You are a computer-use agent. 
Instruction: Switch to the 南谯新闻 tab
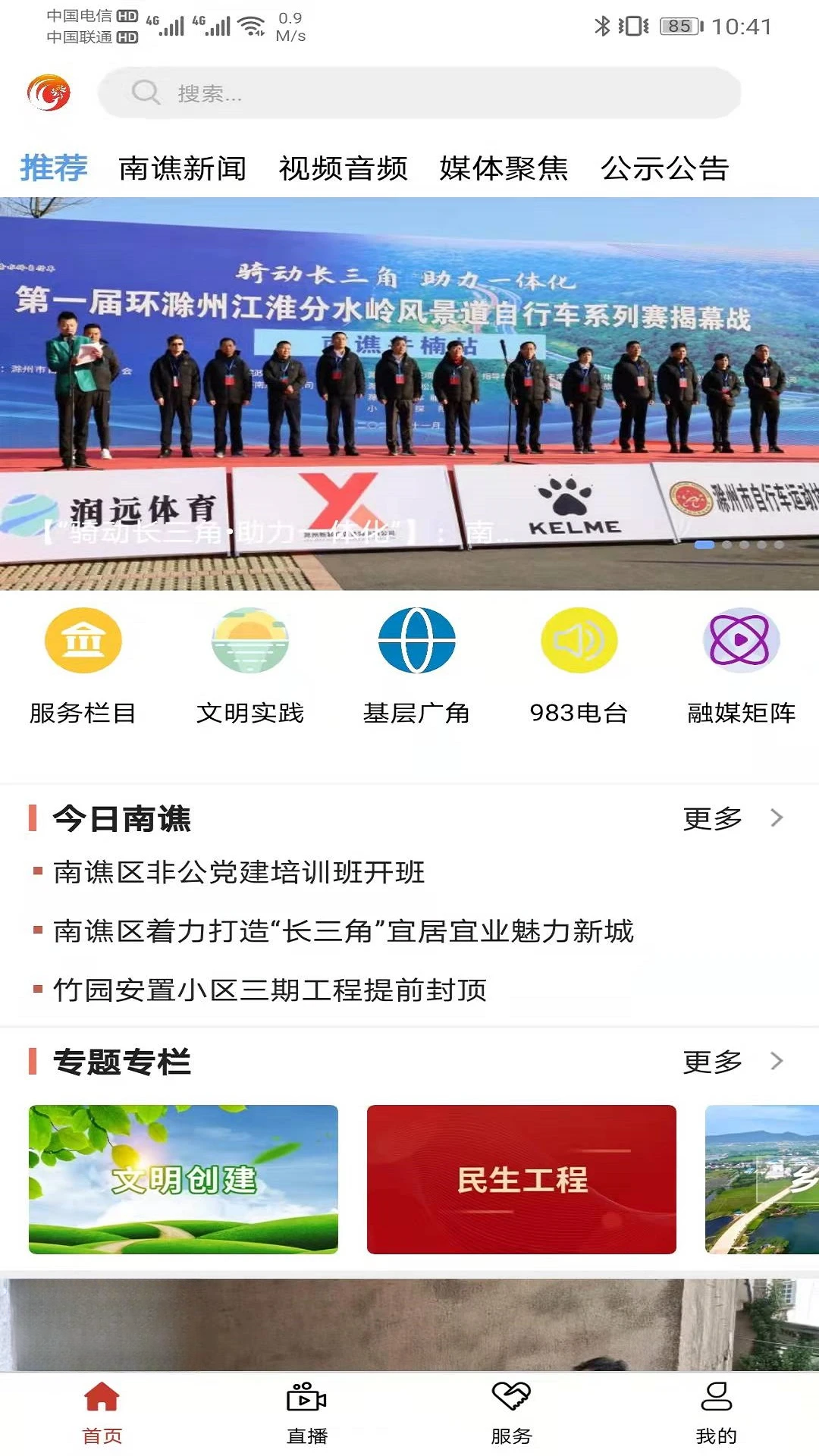pyautogui.click(x=183, y=168)
